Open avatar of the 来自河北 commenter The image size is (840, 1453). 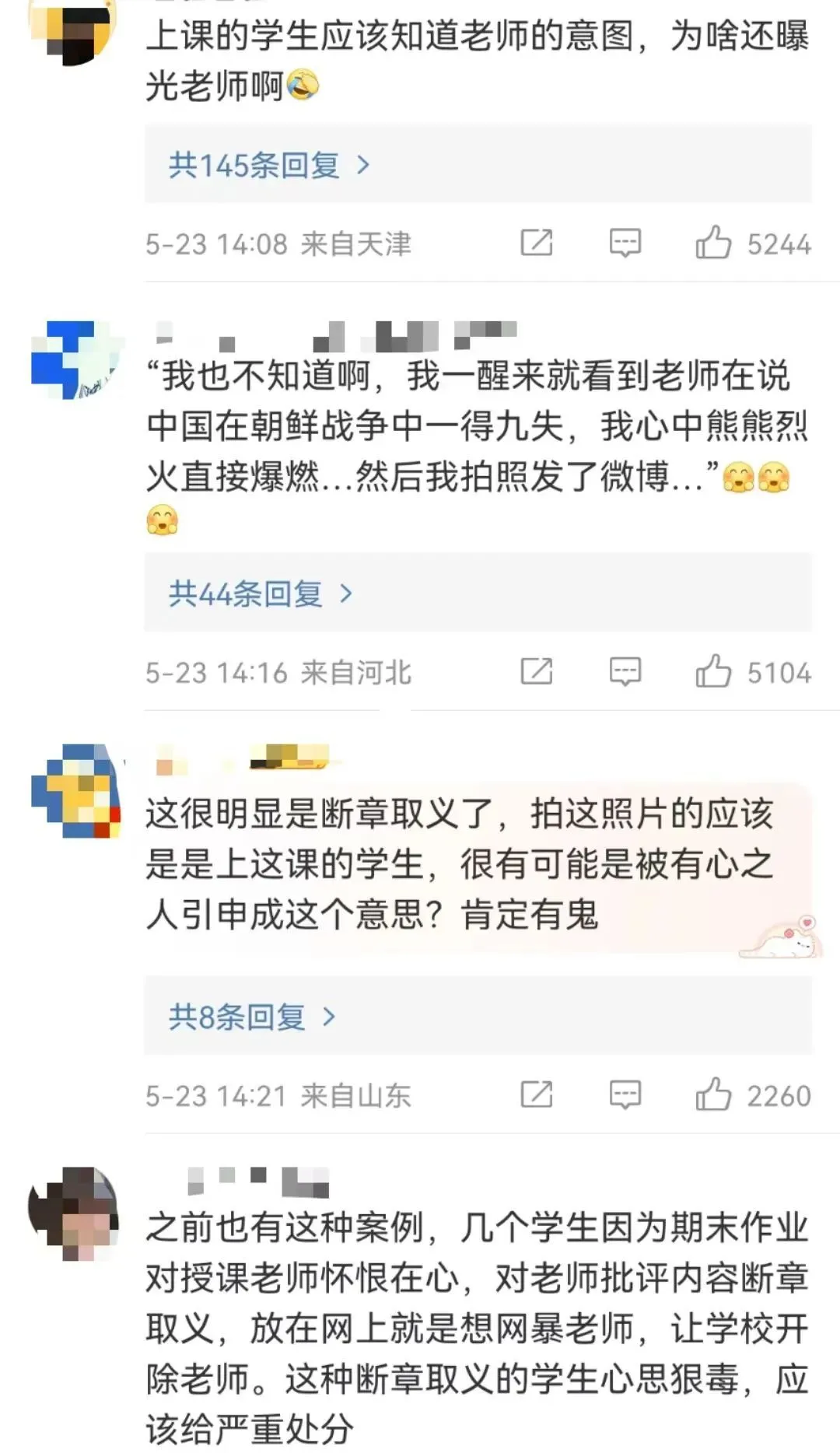coord(76,360)
